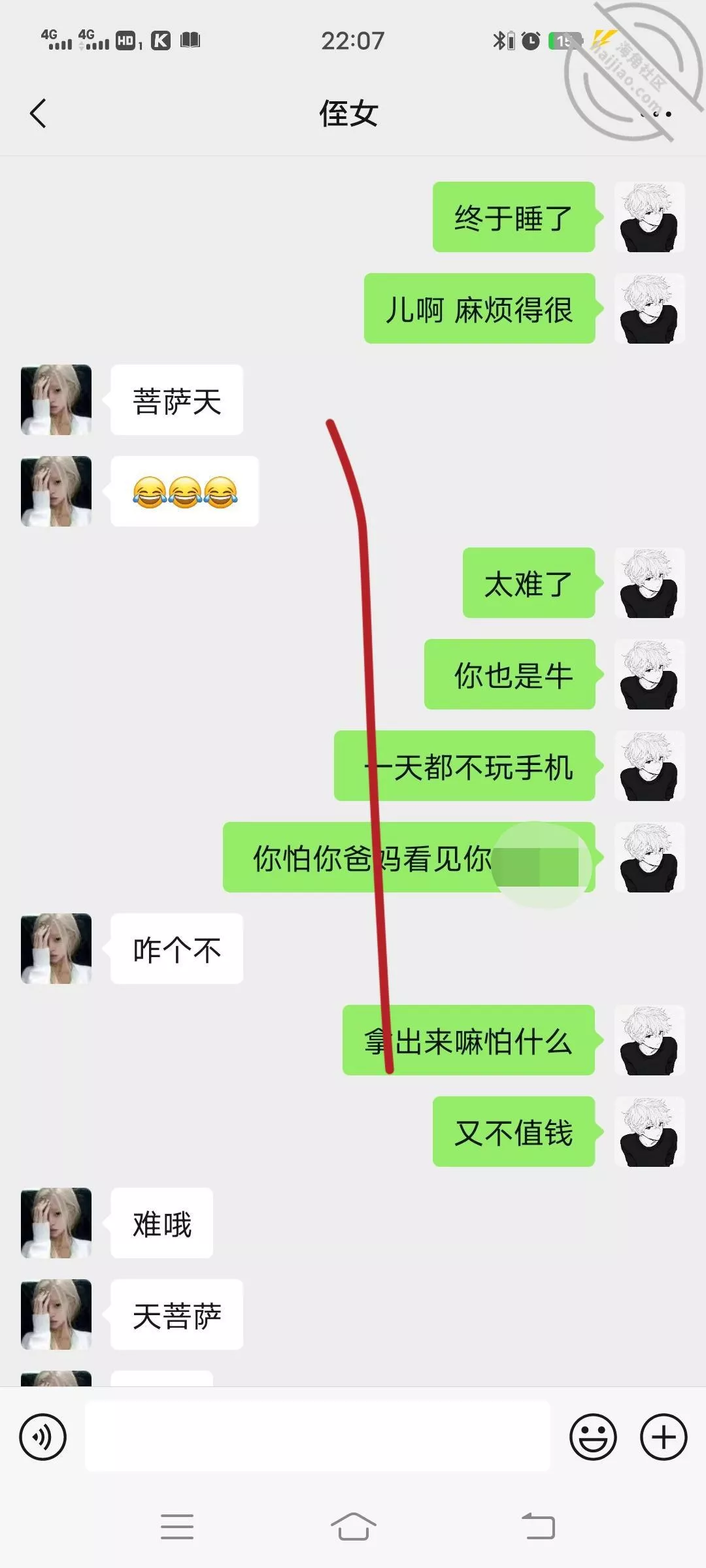The width and height of the screenshot is (706, 1568).
Task: Switch to voice message input
Action: (43, 1437)
